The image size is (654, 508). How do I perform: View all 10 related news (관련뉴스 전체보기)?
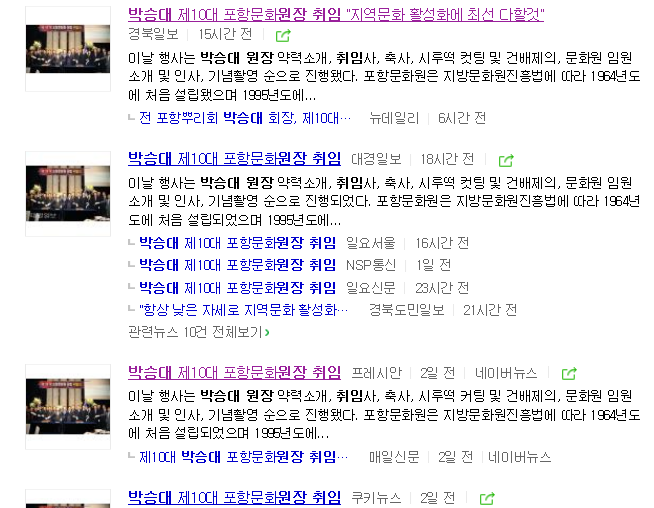click(x=199, y=331)
